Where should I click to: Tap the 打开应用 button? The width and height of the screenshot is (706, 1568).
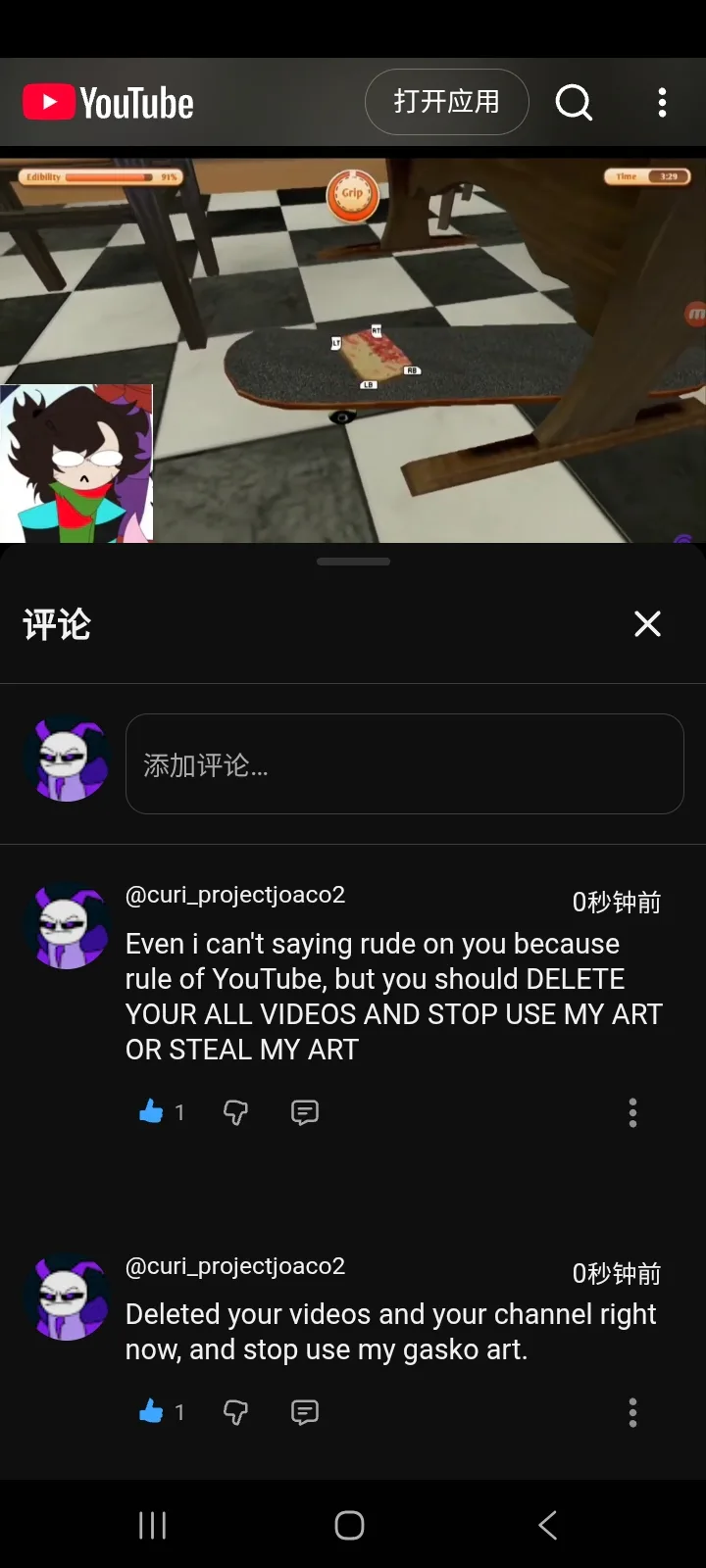(x=447, y=102)
